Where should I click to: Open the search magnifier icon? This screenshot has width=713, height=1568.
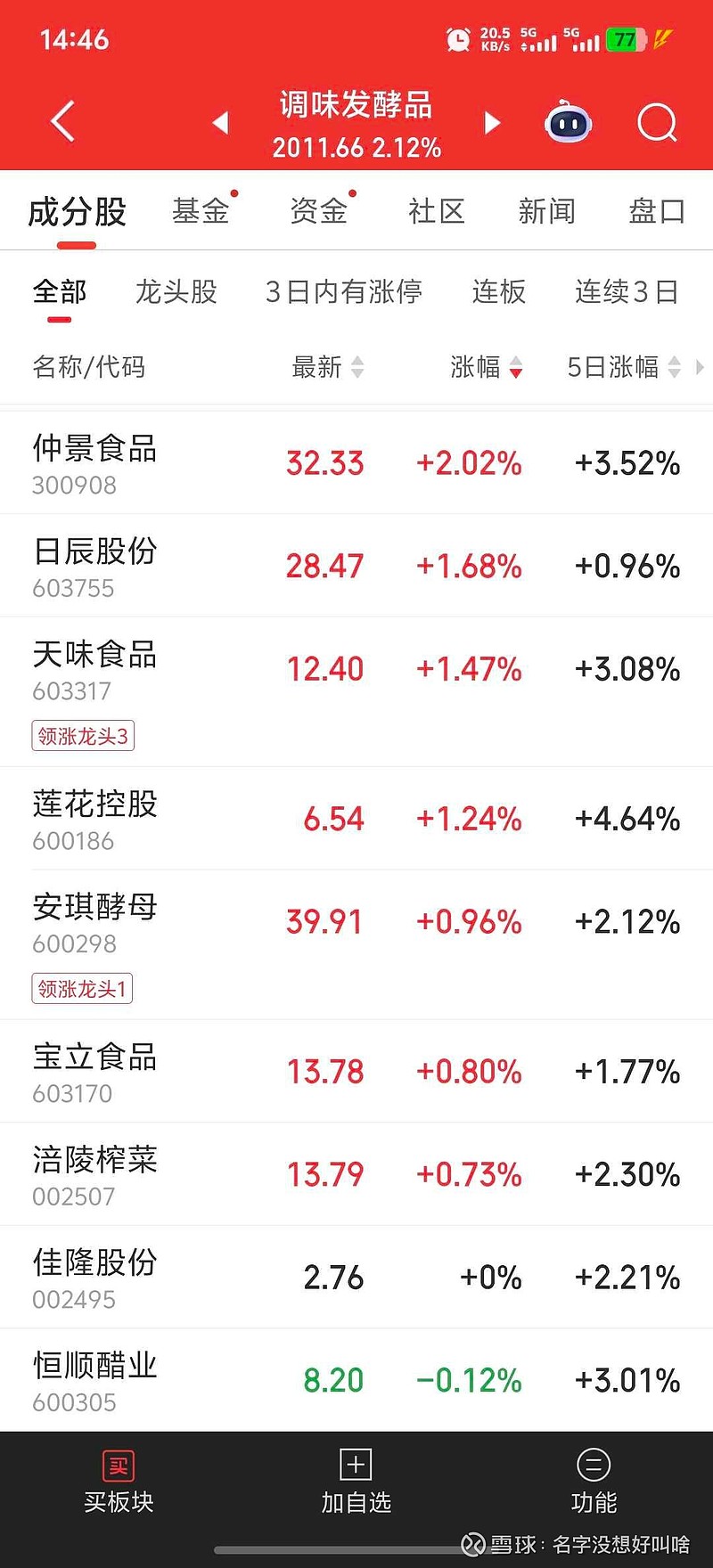657,123
